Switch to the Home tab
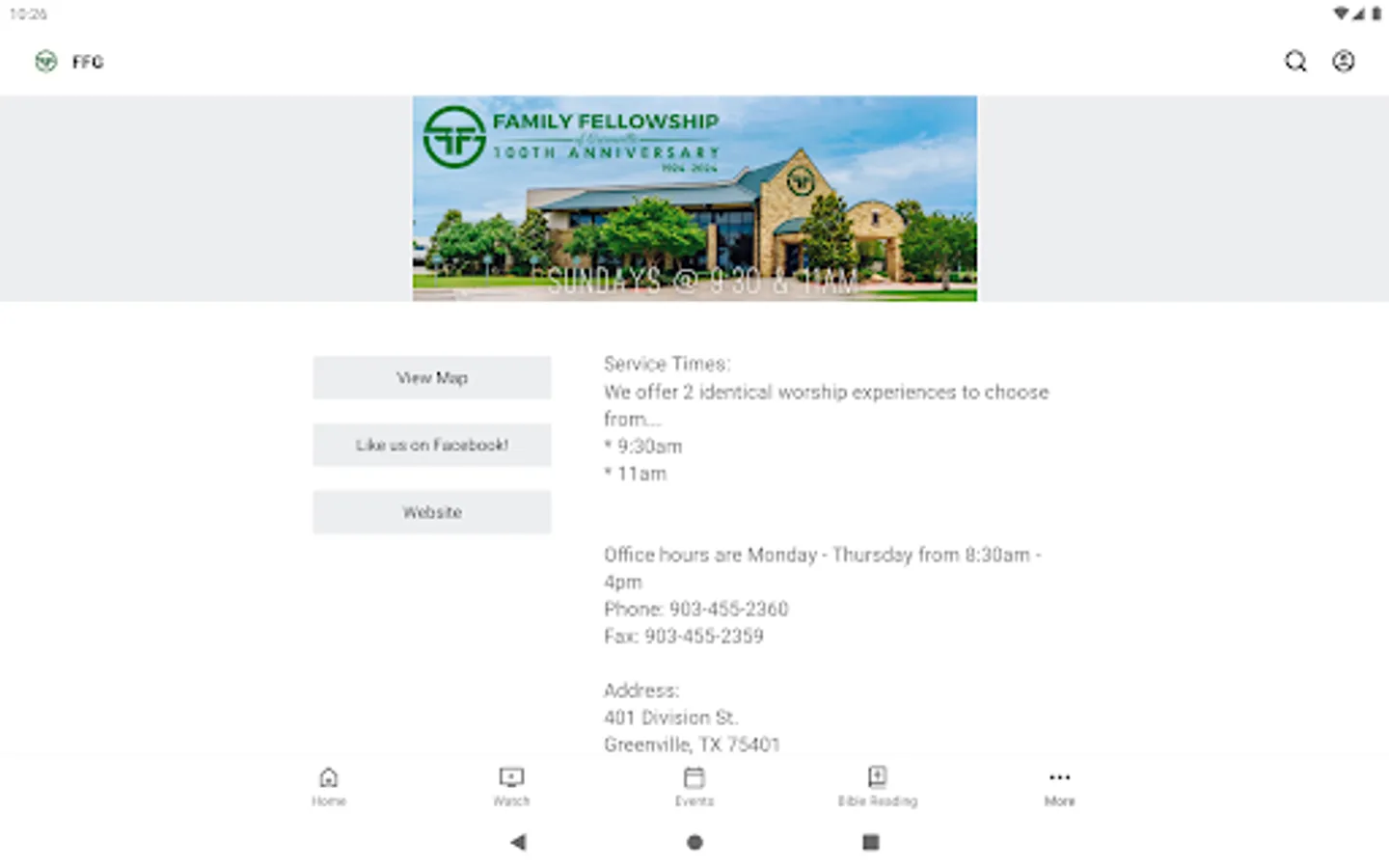This screenshot has width=1389, height=868. click(329, 786)
